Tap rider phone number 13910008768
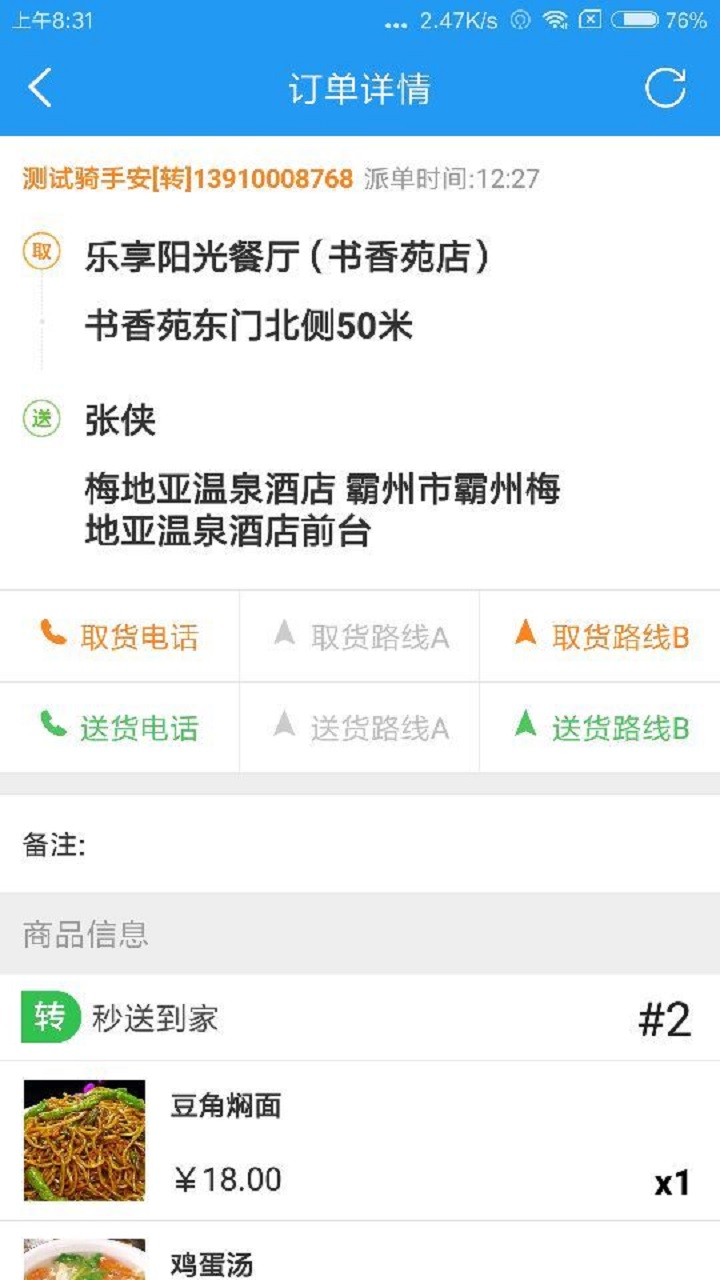 pyautogui.click(x=272, y=179)
